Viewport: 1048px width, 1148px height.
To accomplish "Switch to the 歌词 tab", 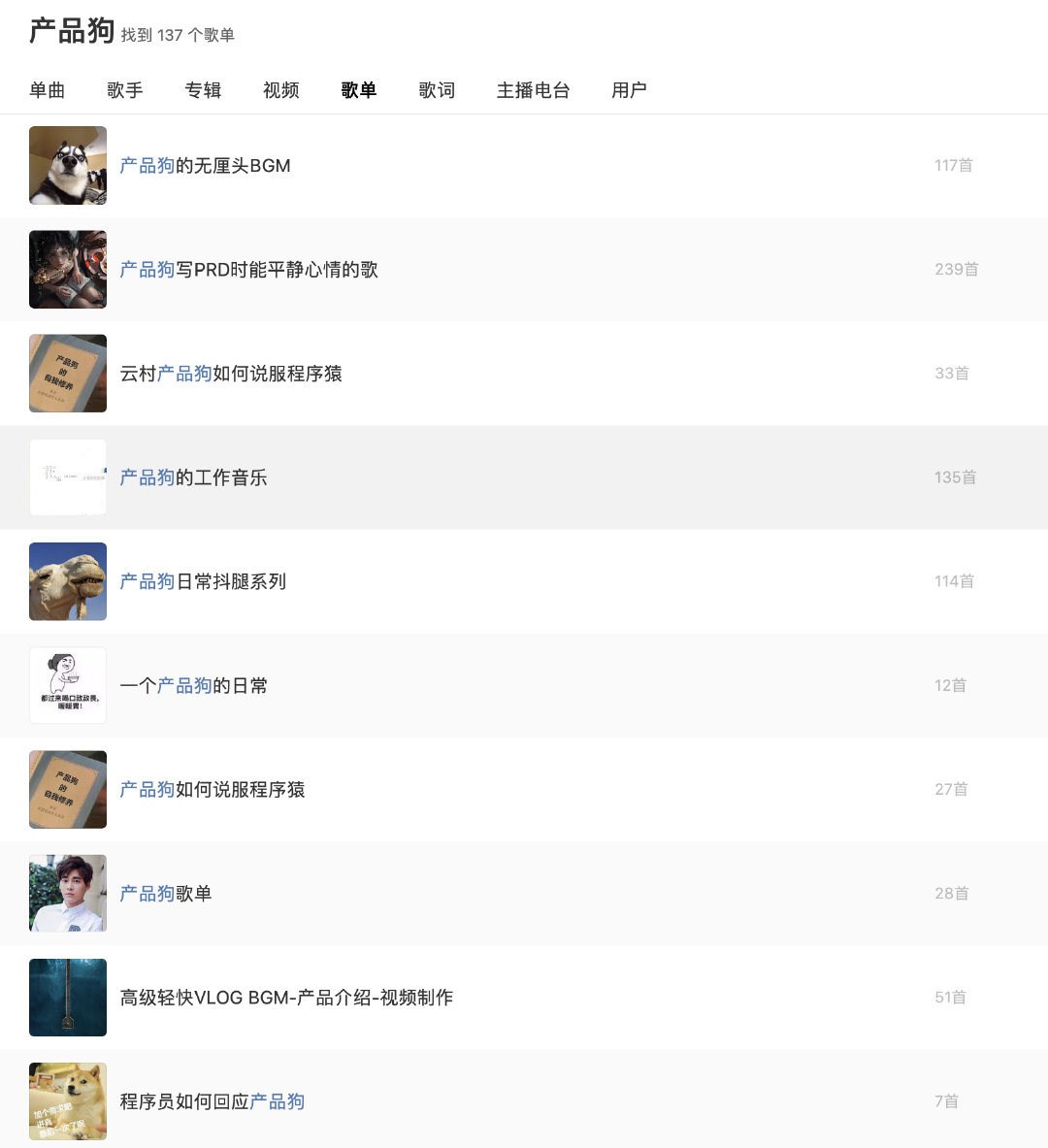I will (437, 90).
